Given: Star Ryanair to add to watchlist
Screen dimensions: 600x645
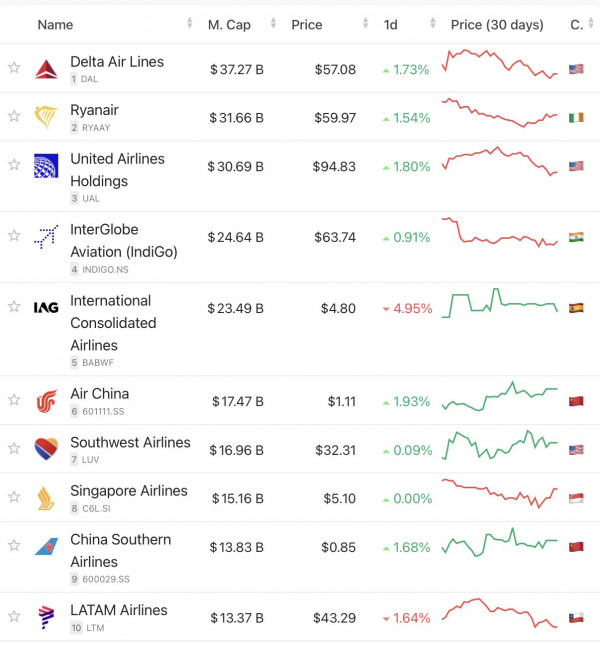Looking at the screenshot, I should click(14, 117).
